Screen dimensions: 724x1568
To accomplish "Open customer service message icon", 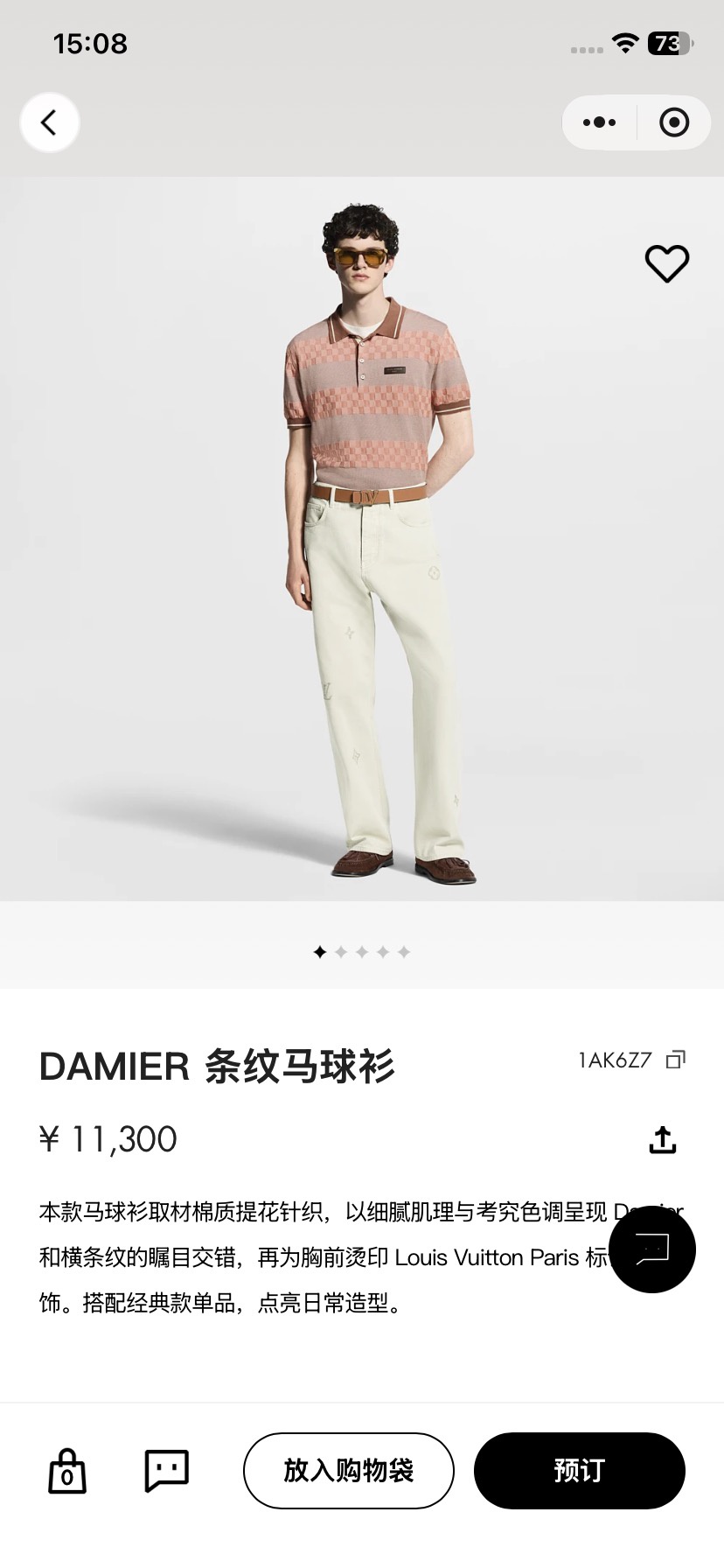I will (x=166, y=1470).
